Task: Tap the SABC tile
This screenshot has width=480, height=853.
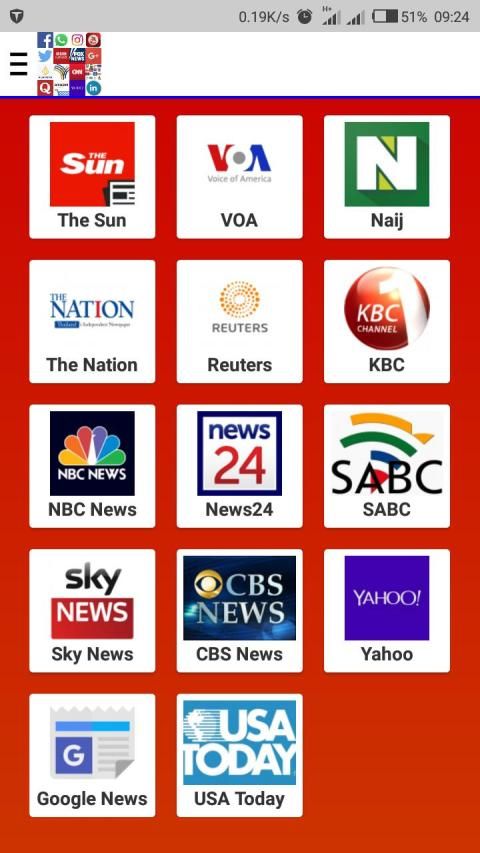Action: [x=387, y=466]
